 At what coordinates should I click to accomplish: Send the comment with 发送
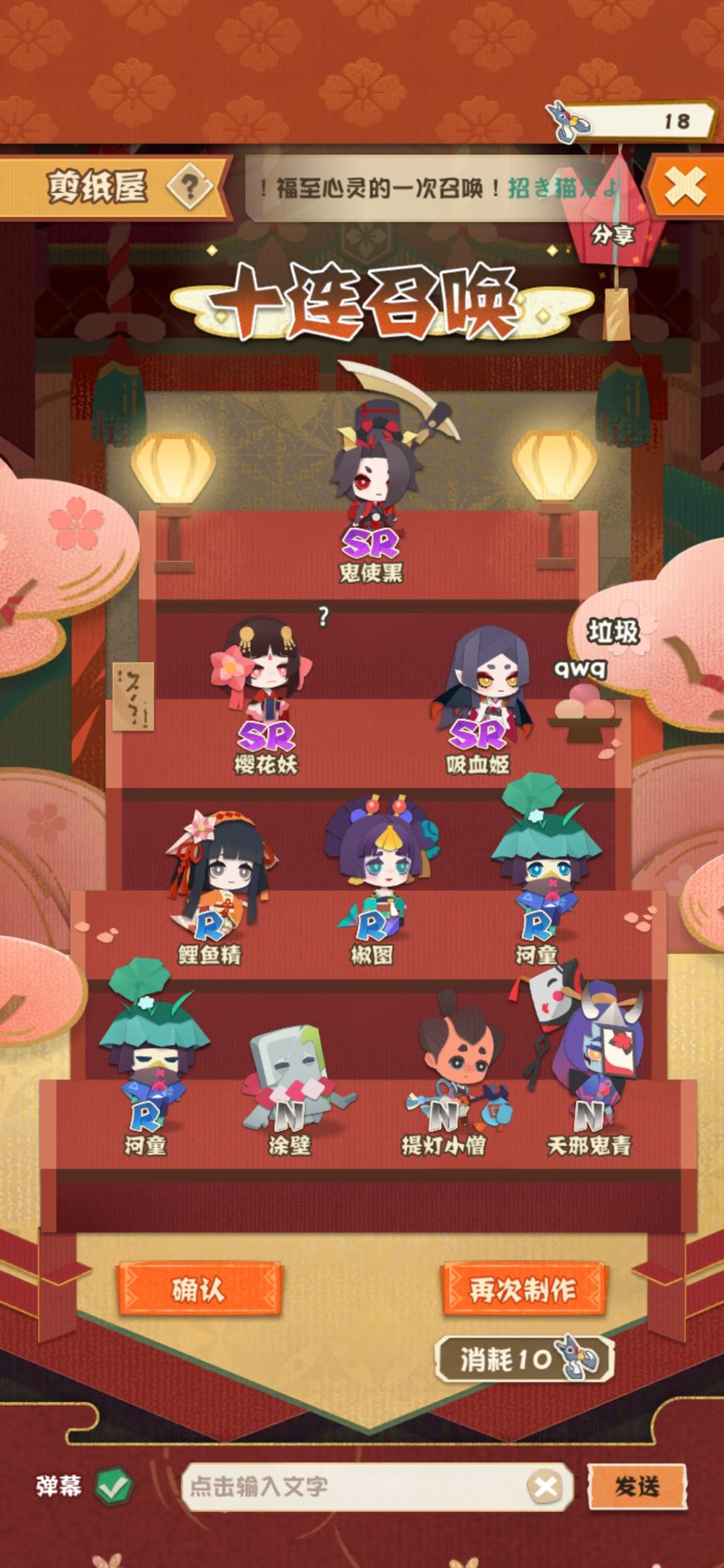(x=637, y=1486)
